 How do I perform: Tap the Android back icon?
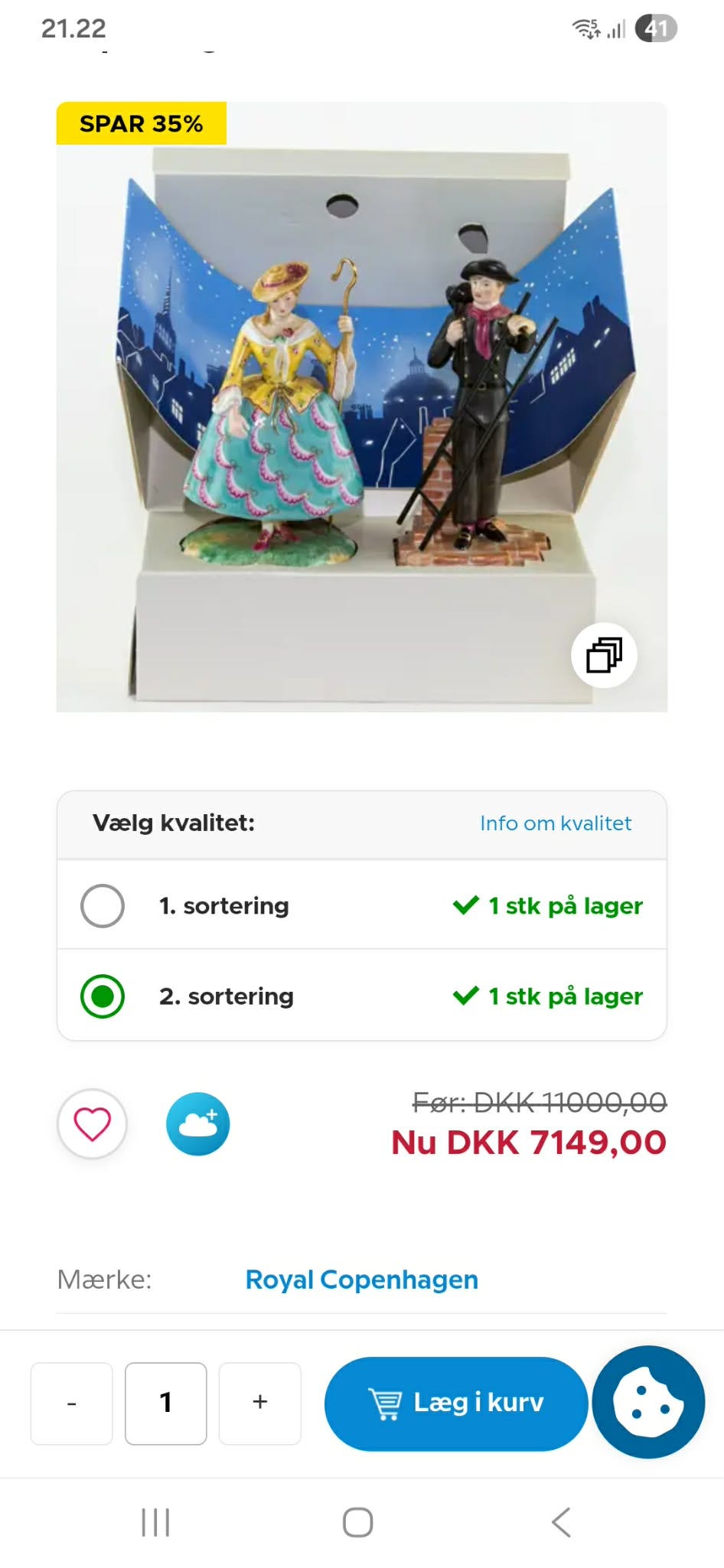tap(561, 1522)
